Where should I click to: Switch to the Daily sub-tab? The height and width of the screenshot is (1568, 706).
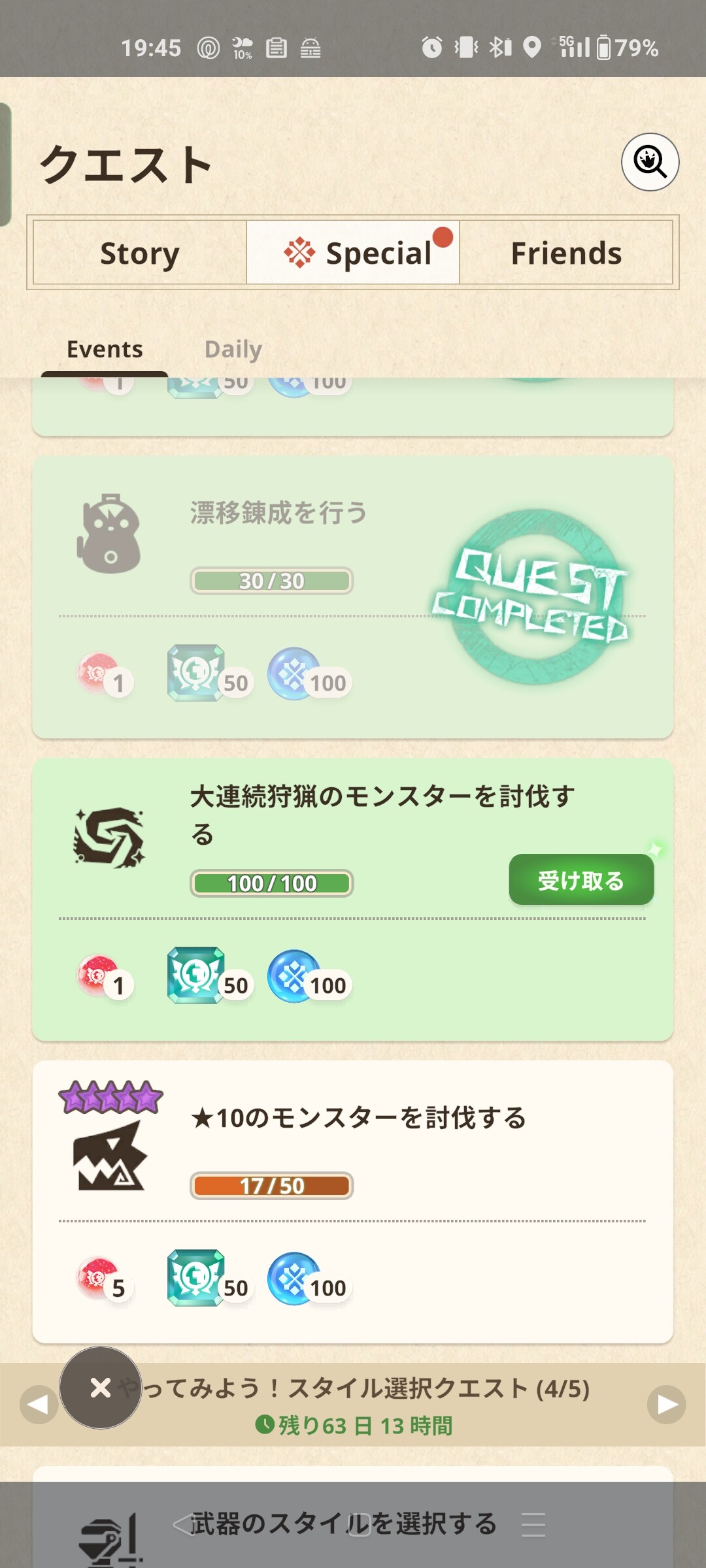233,350
